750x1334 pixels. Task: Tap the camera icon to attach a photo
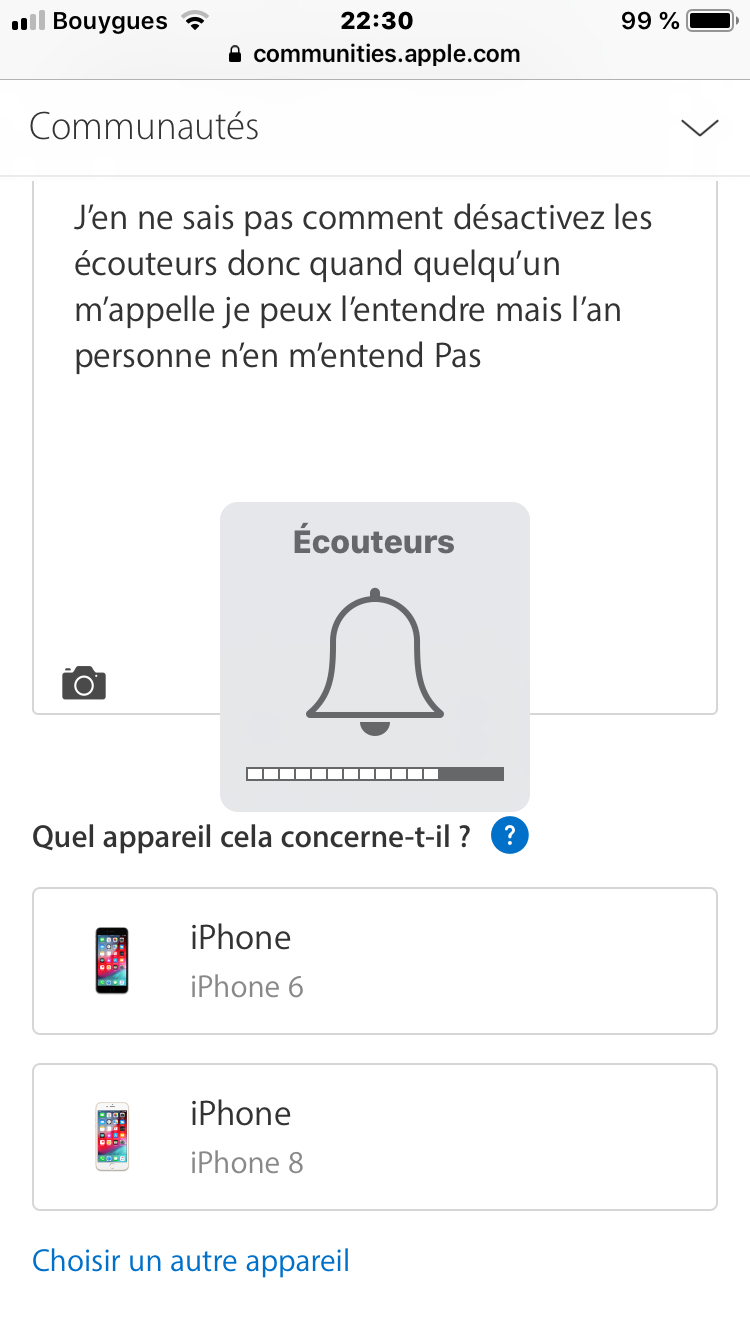coord(84,683)
